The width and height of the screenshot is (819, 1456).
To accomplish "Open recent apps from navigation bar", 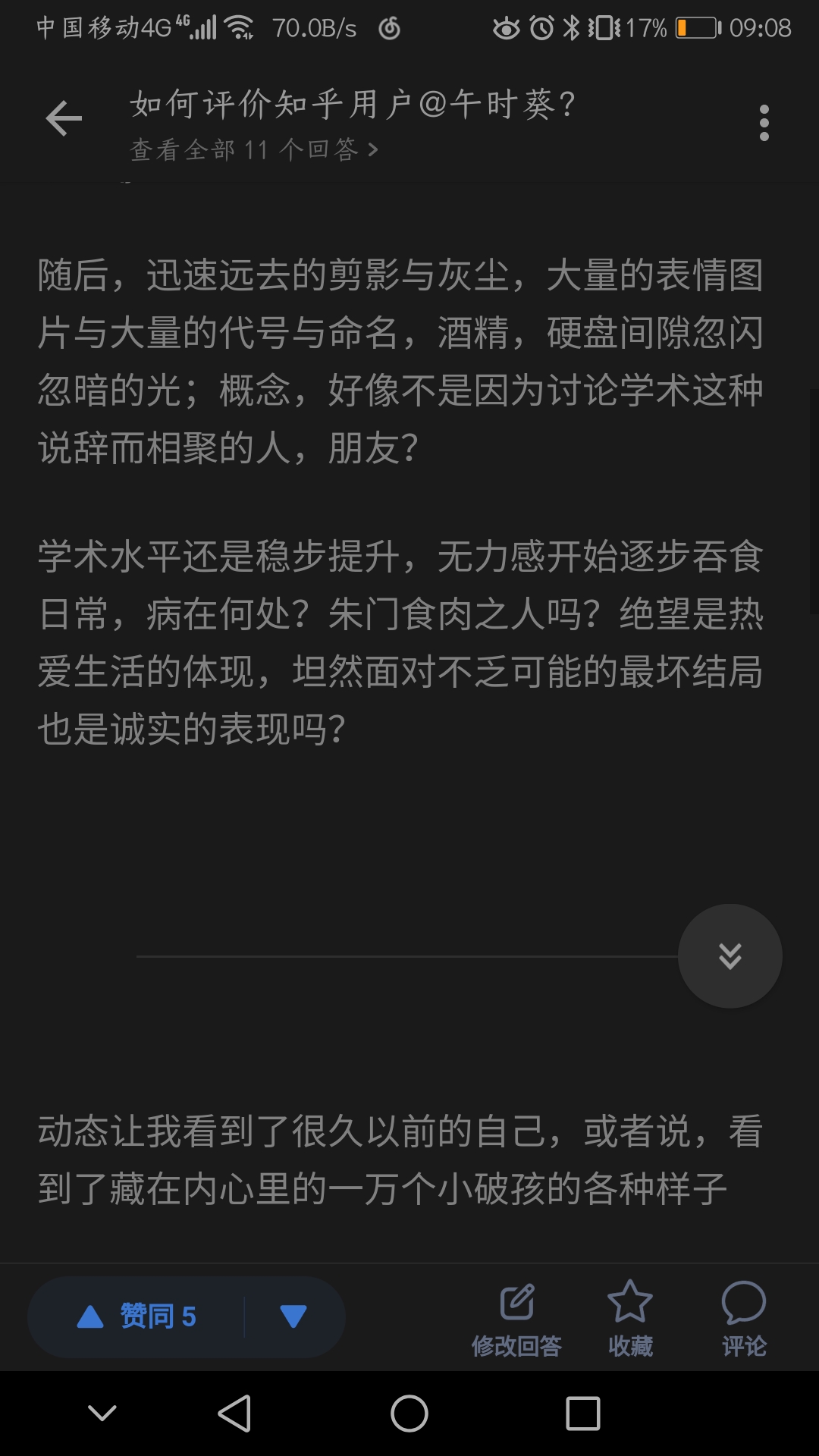I will click(583, 1414).
